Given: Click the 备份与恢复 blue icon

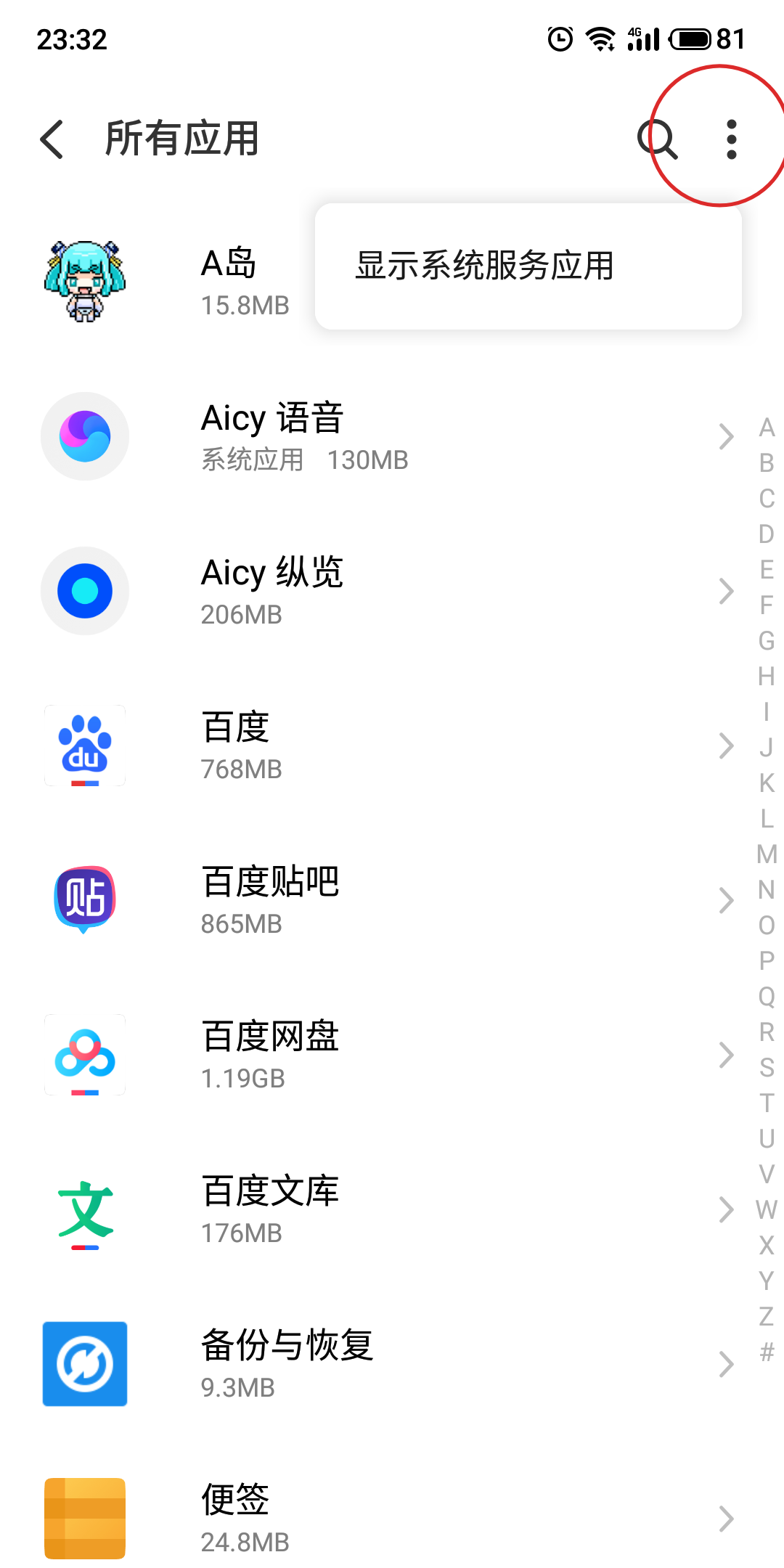Looking at the screenshot, I should point(84,1363).
